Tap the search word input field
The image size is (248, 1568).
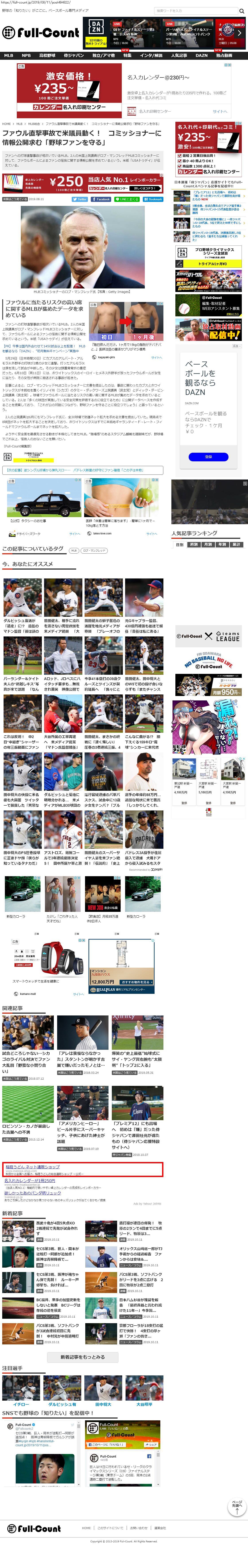(177, 10)
